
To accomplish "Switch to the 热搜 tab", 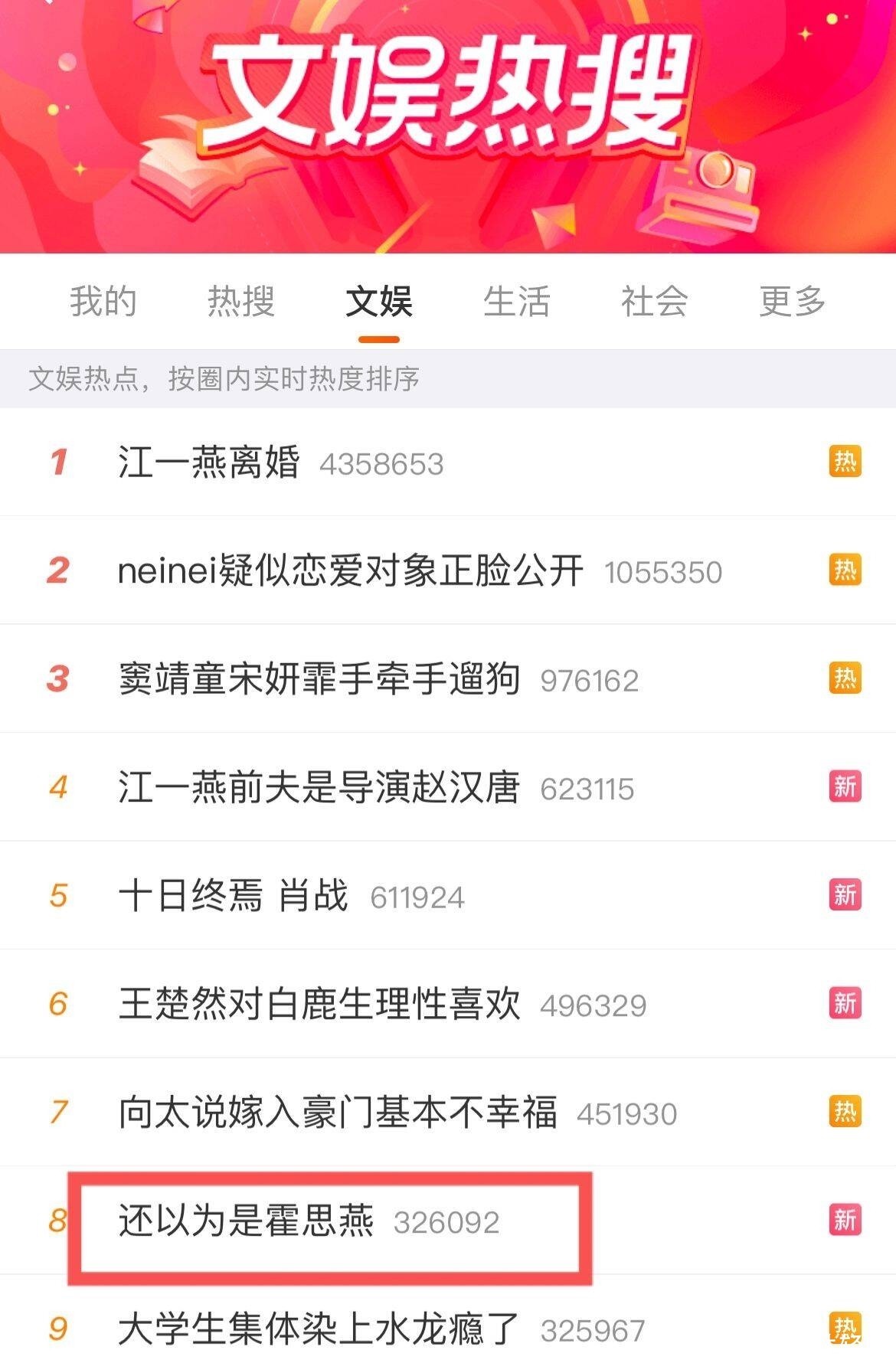I will pyautogui.click(x=241, y=302).
